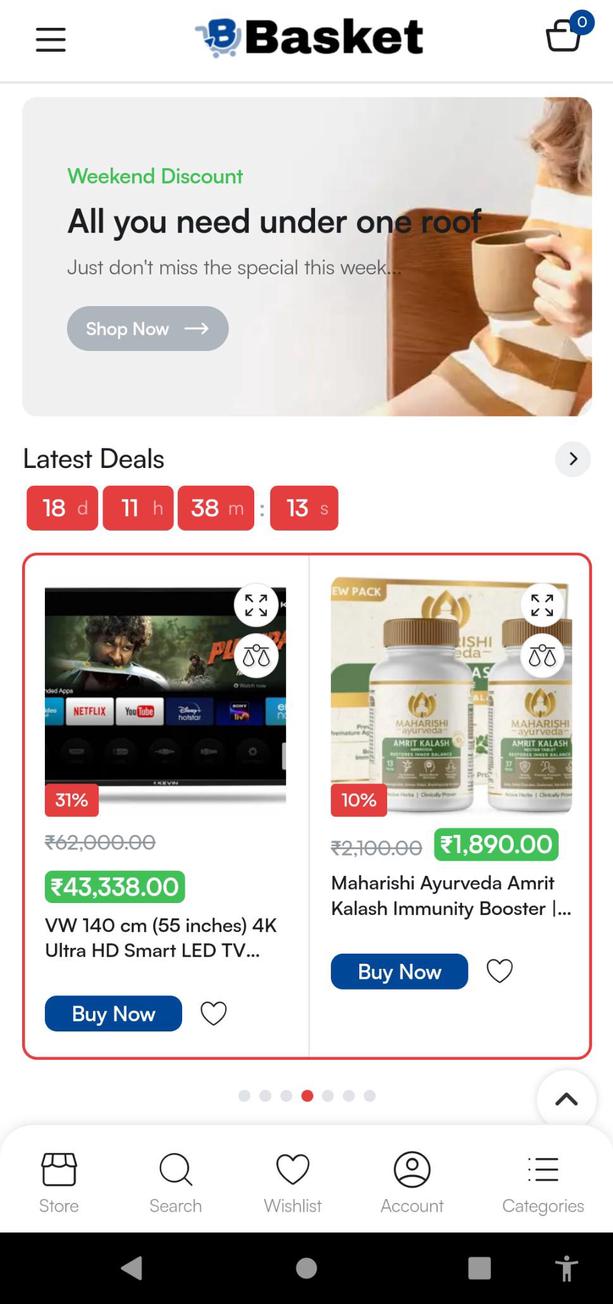Show the Categories tab
Viewport: 613px width, 1304px height.
coord(543,1181)
